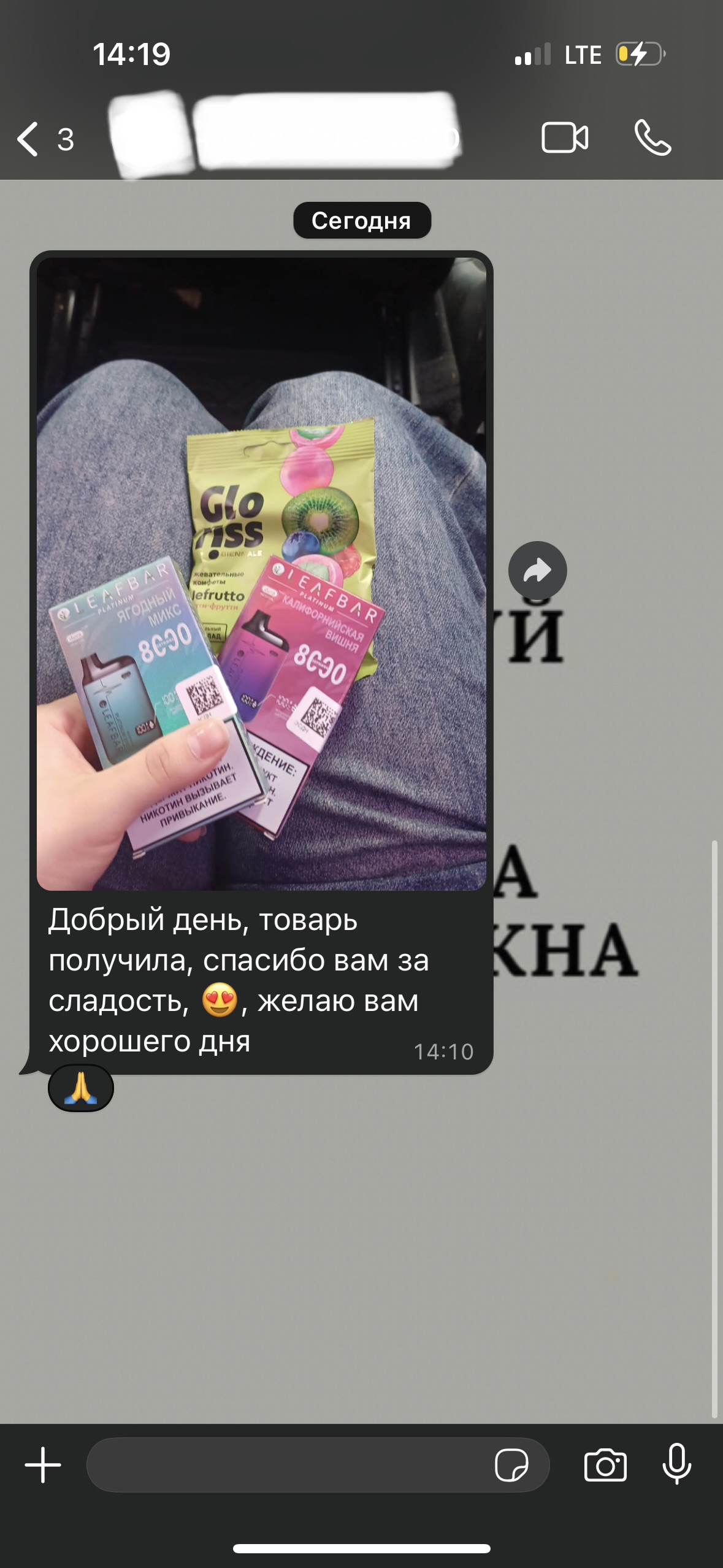Tap the microphone to record a voice message
Screen dimensions: 723x1568
point(677,1464)
